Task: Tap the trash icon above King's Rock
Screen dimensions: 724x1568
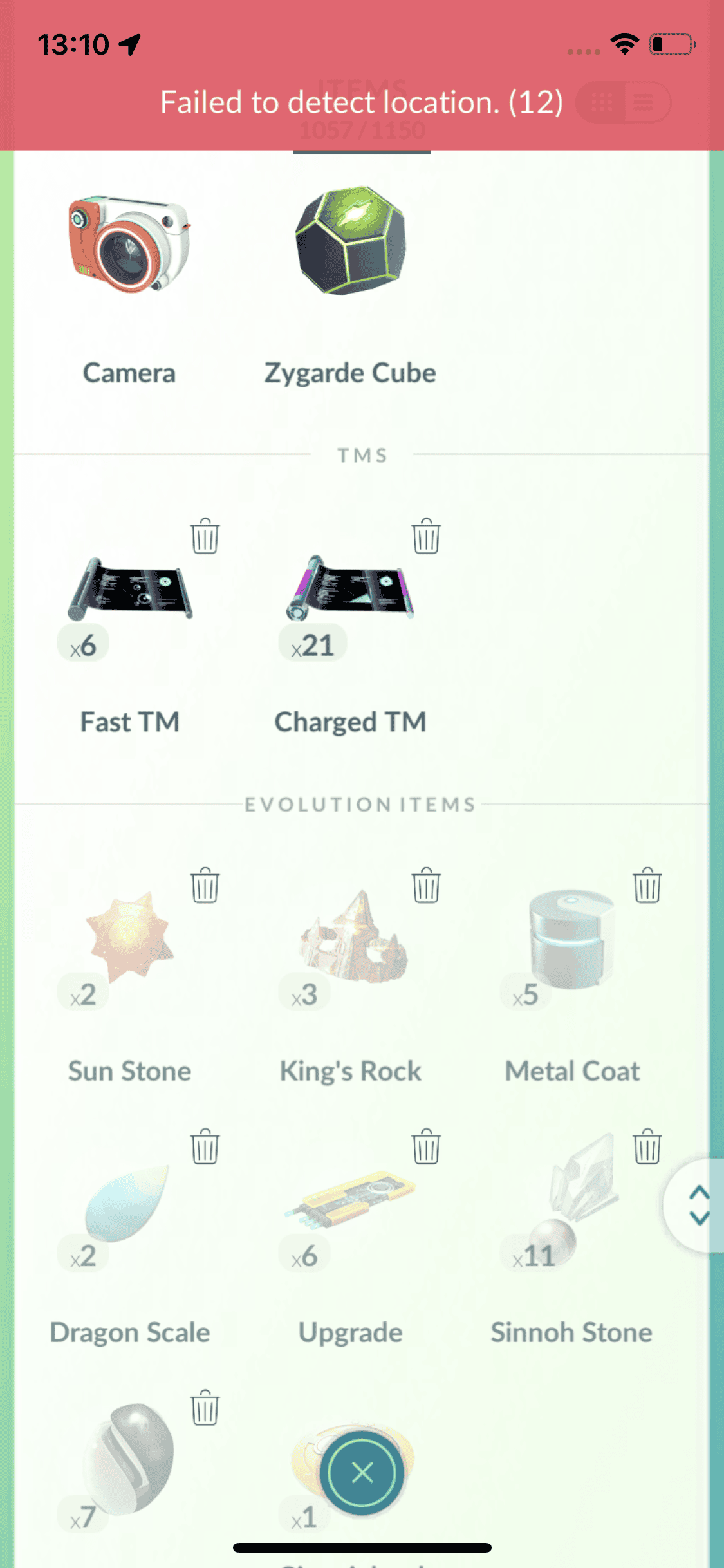Action: [426, 885]
